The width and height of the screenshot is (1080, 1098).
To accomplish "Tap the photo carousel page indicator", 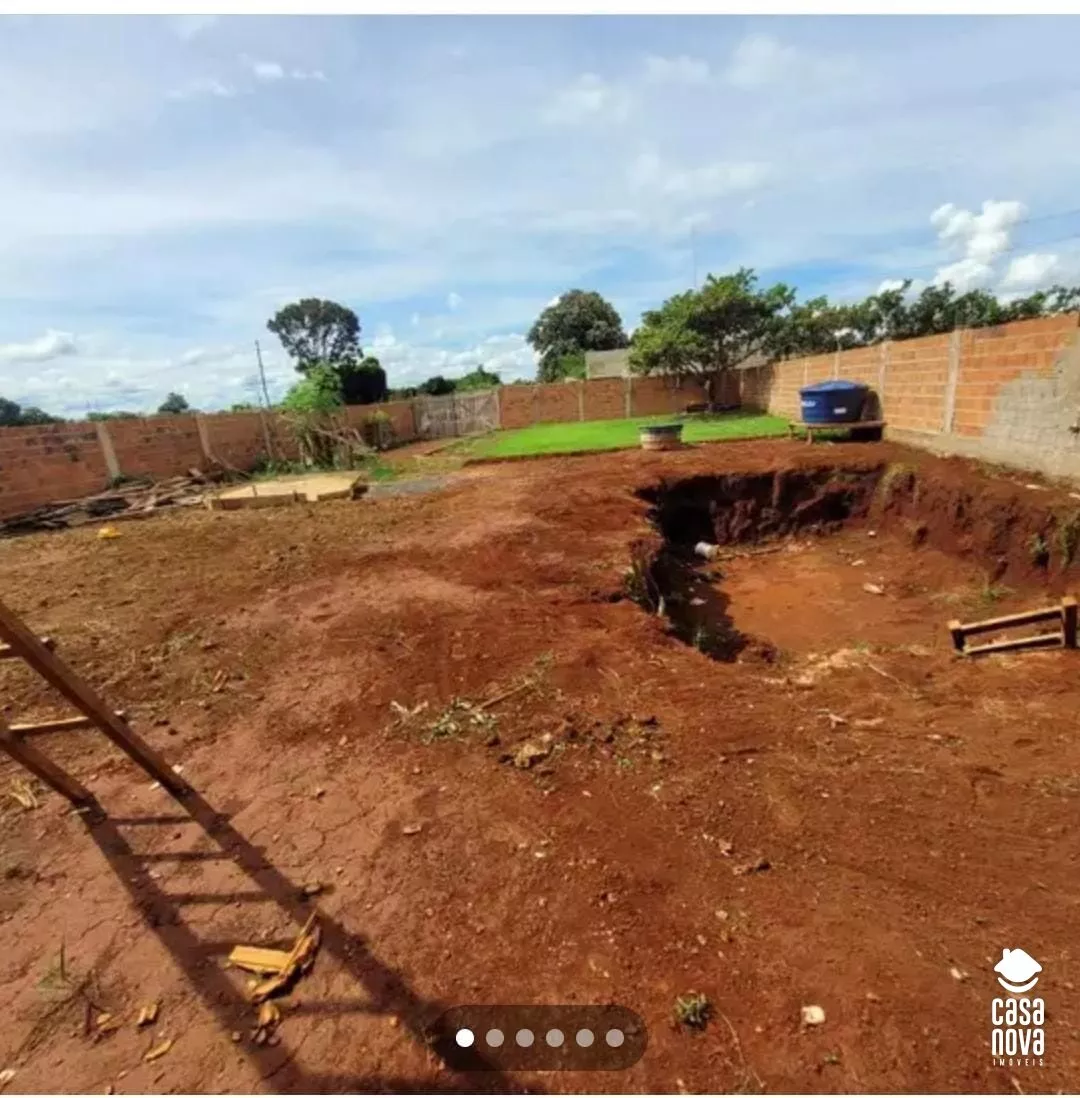I will tap(540, 1037).
